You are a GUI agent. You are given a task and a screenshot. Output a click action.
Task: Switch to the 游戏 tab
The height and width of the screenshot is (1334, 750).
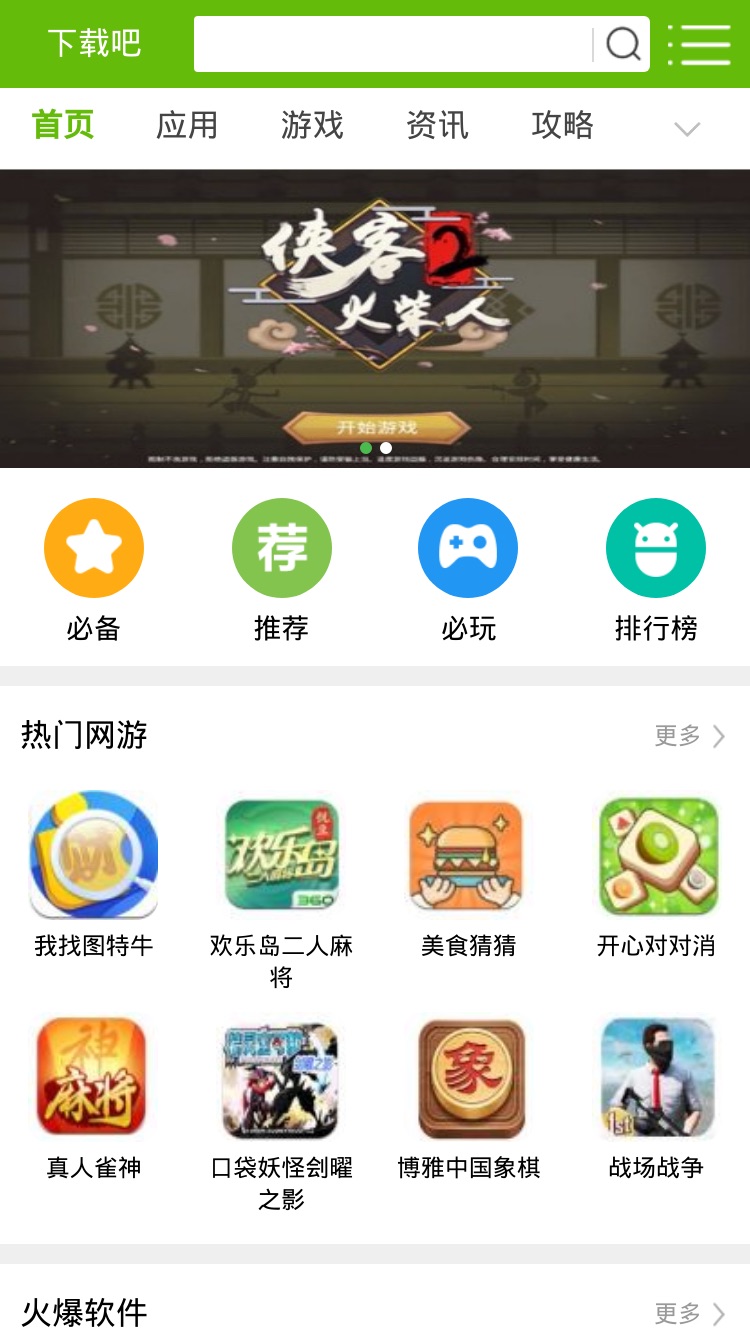(312, 126)
